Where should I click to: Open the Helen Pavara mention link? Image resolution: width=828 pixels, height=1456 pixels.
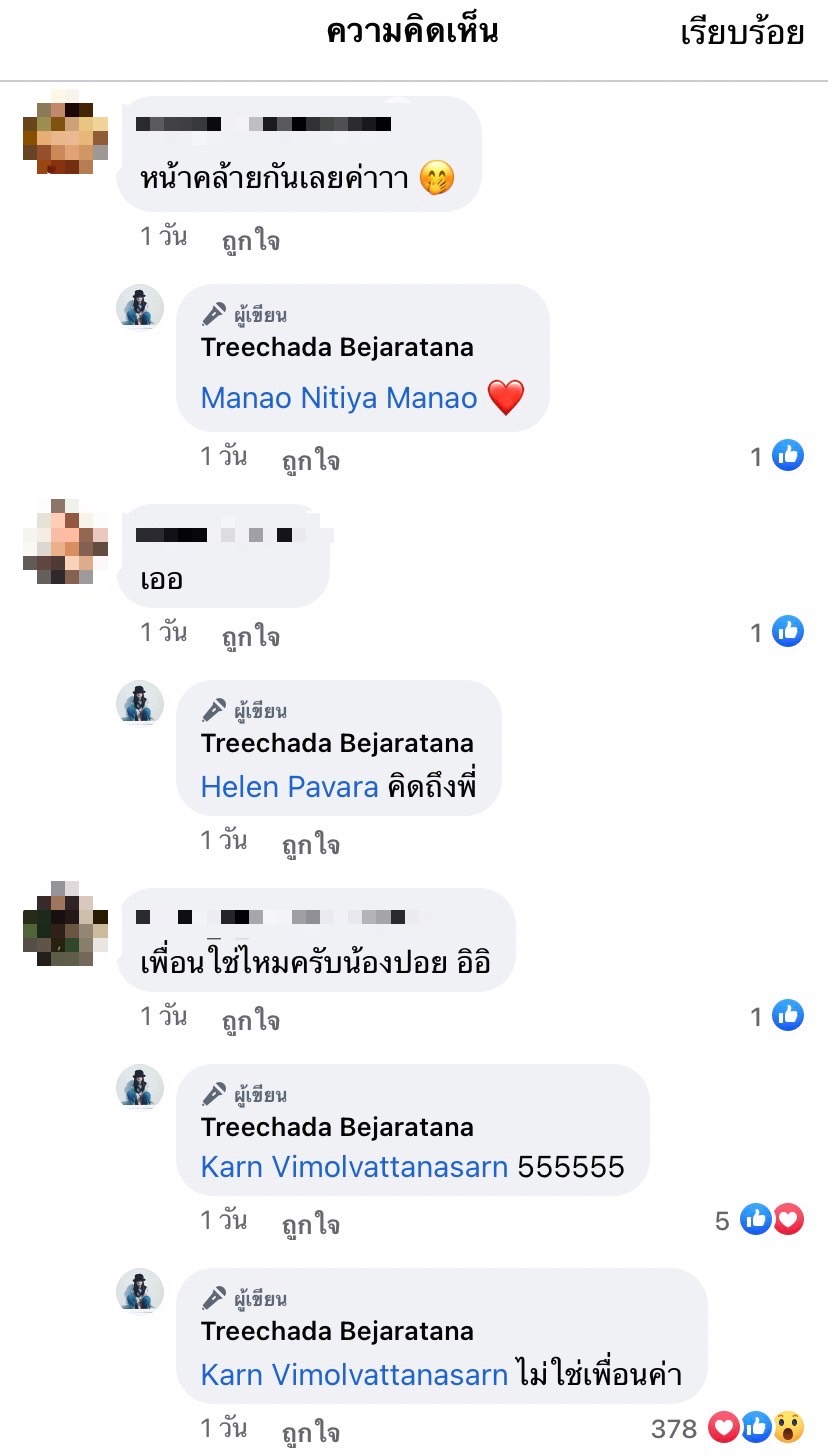[289, 787]
